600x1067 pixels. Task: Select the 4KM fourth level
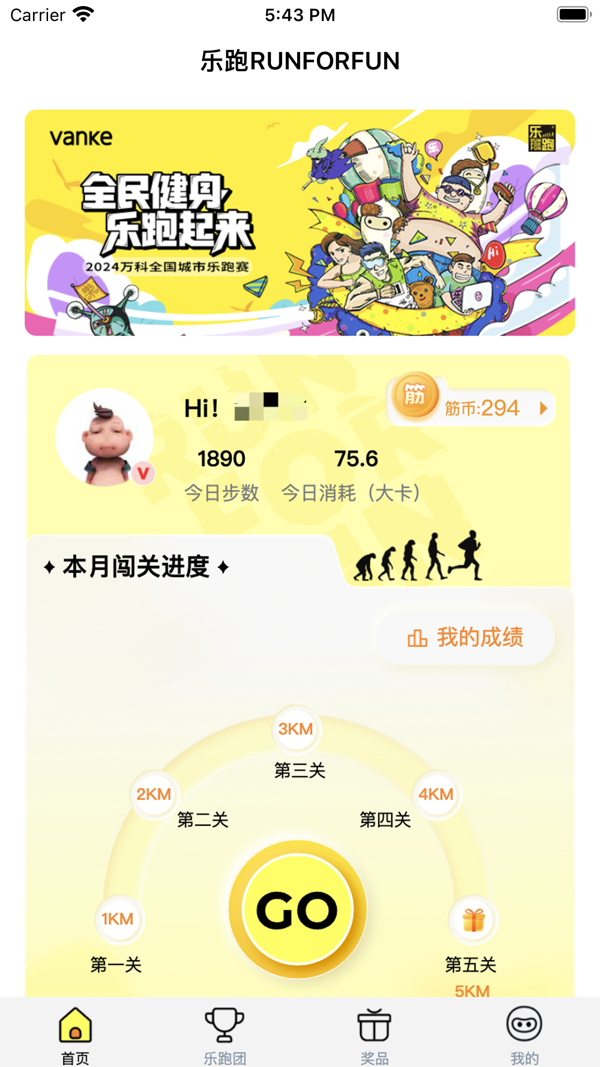click(x=436, y=794)
